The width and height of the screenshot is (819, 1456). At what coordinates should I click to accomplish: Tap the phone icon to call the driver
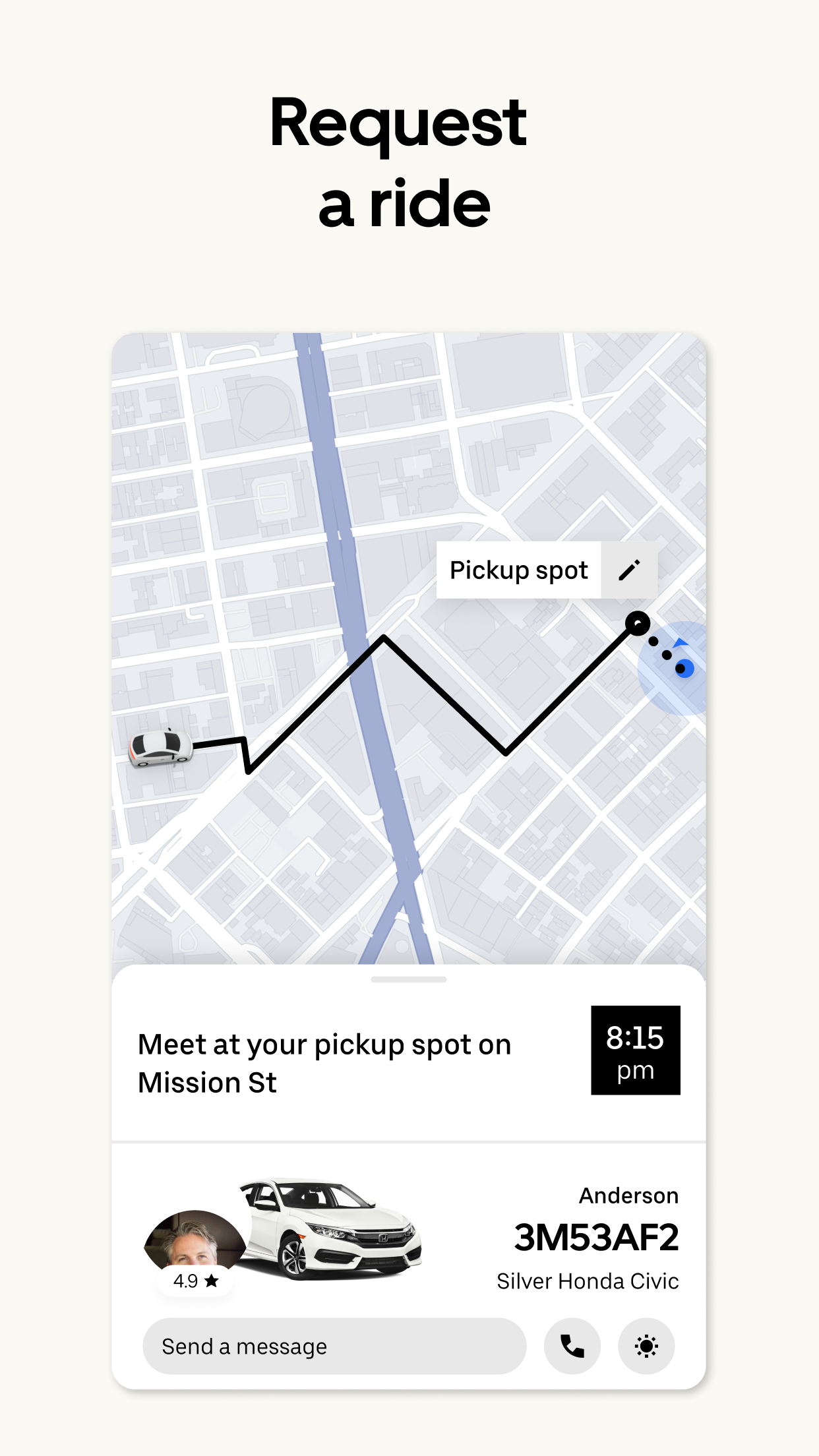click(571, 1346)
